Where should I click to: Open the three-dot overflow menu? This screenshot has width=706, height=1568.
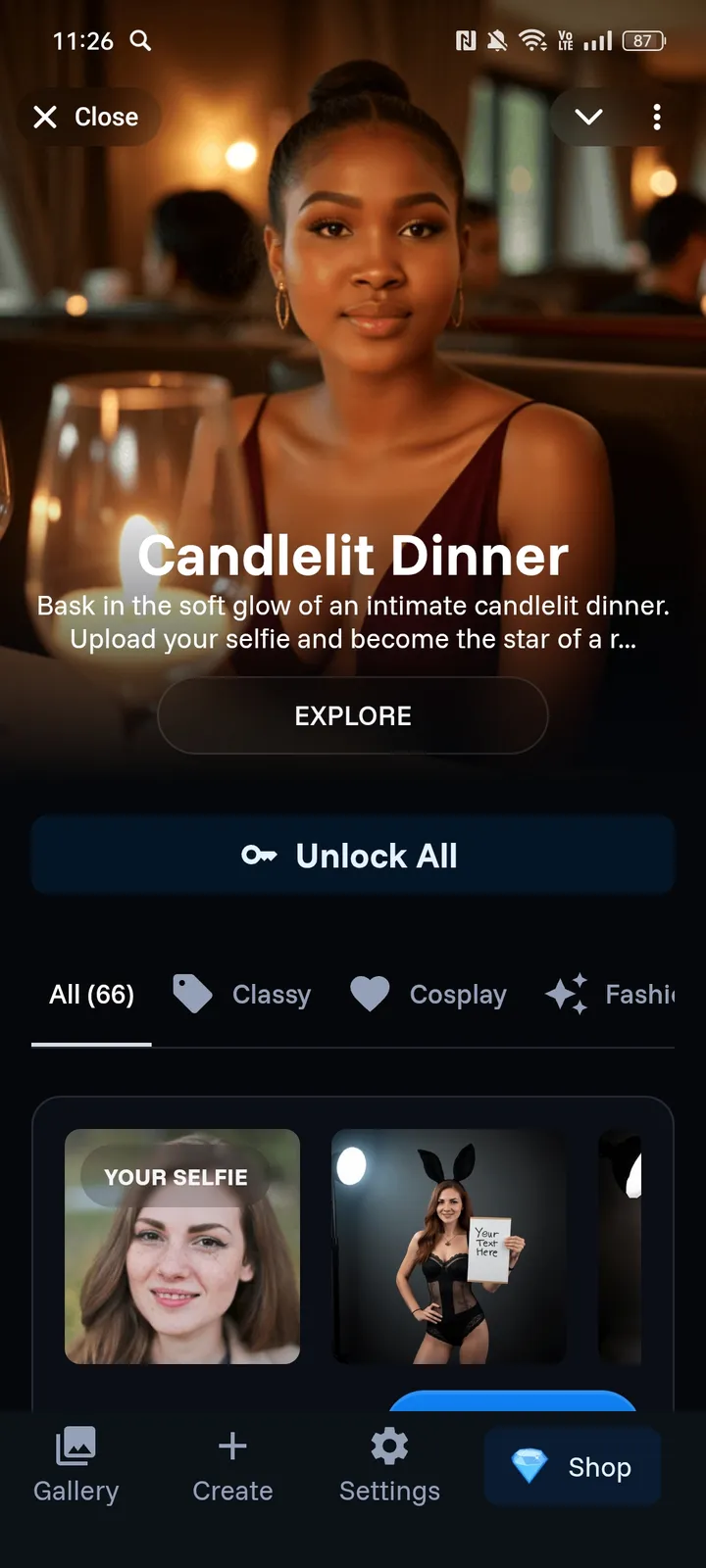tap(657, 118)
